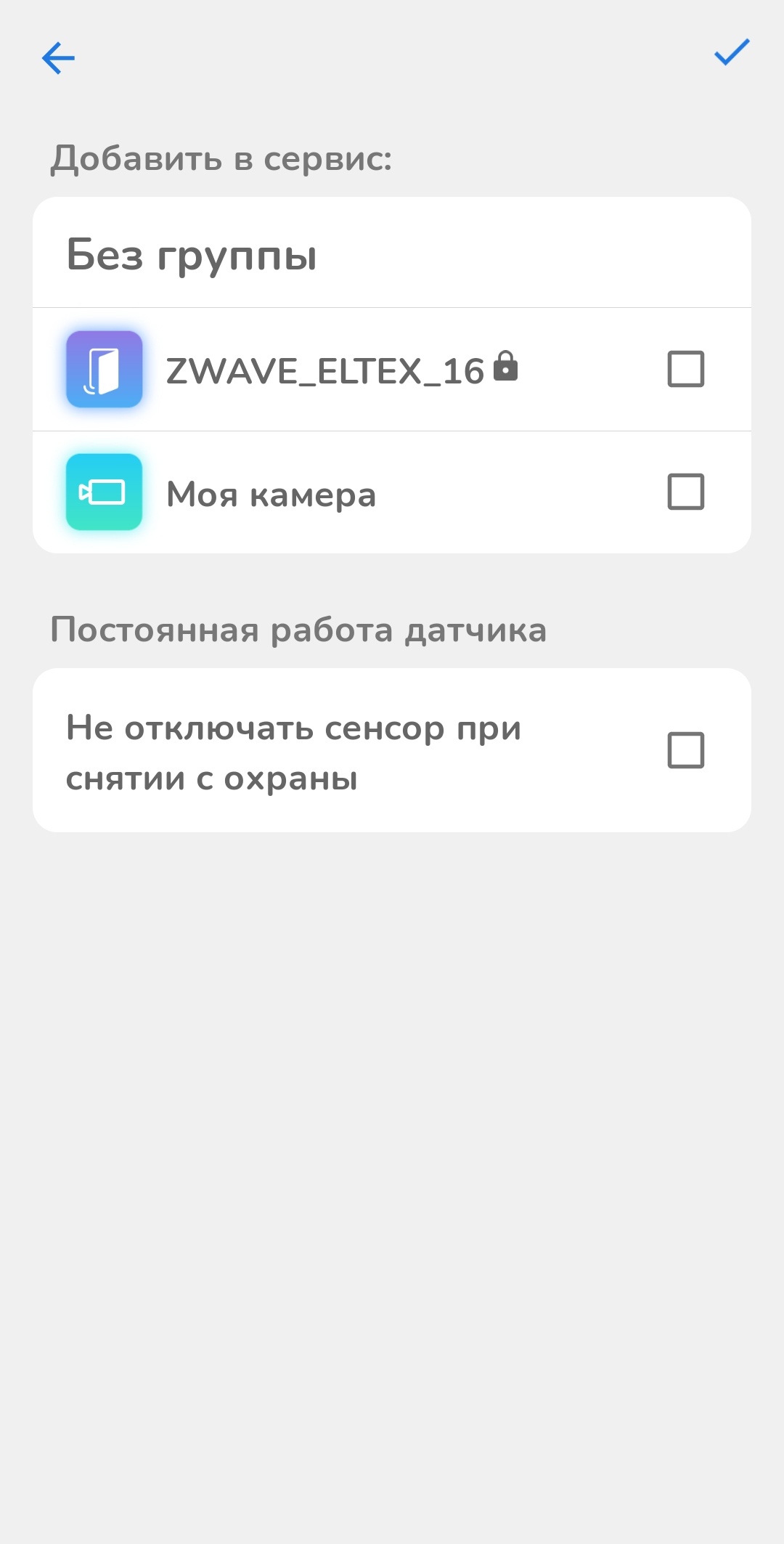This screenshot has height=1544, width=784.
Task: Select the Моя камера checkbox
Action: tap(685, 492)
